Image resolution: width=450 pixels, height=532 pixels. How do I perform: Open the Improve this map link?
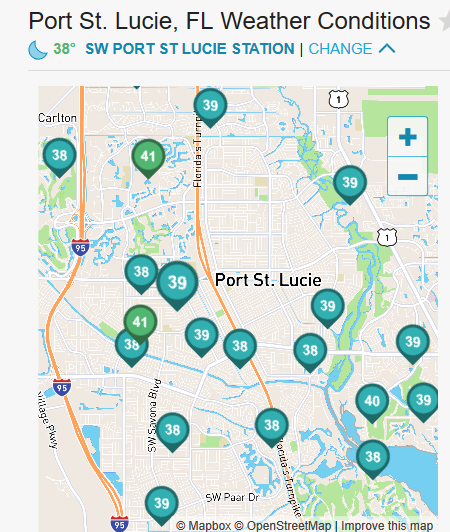[387, 526]
